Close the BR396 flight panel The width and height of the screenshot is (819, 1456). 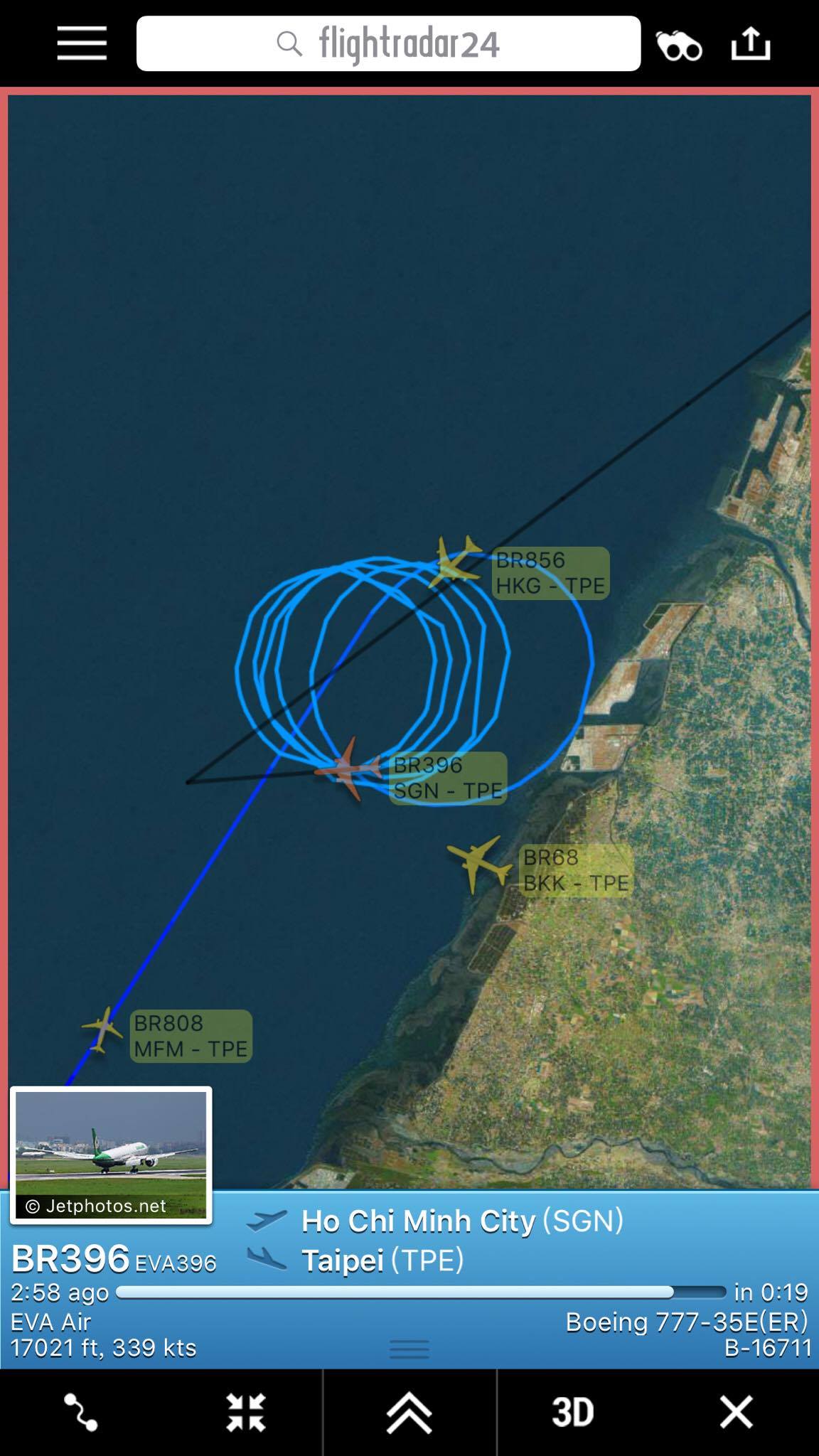(x=736, y=1412)
